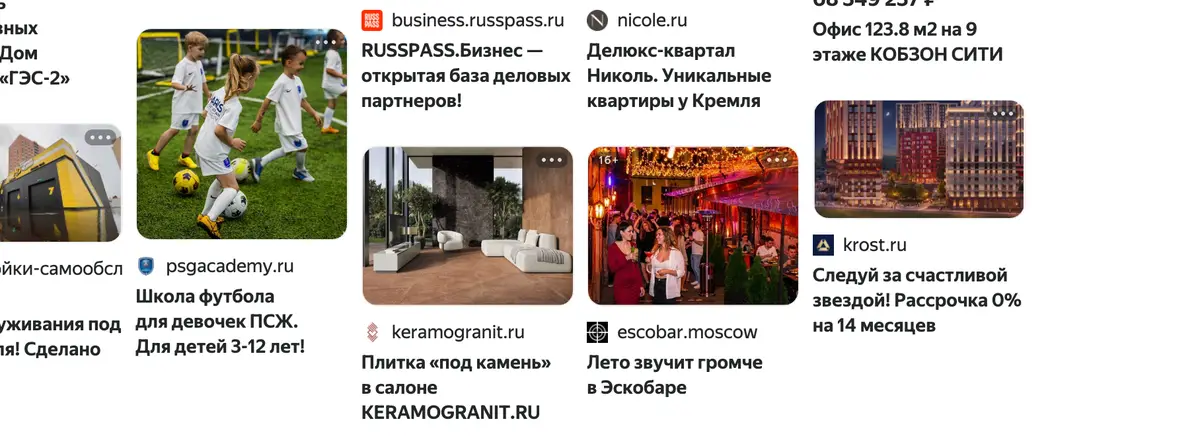The image size is (1200, 436).
Task: Open the options menu on the Escobar card
Action: pyautogui.click(x=778, y=160)
